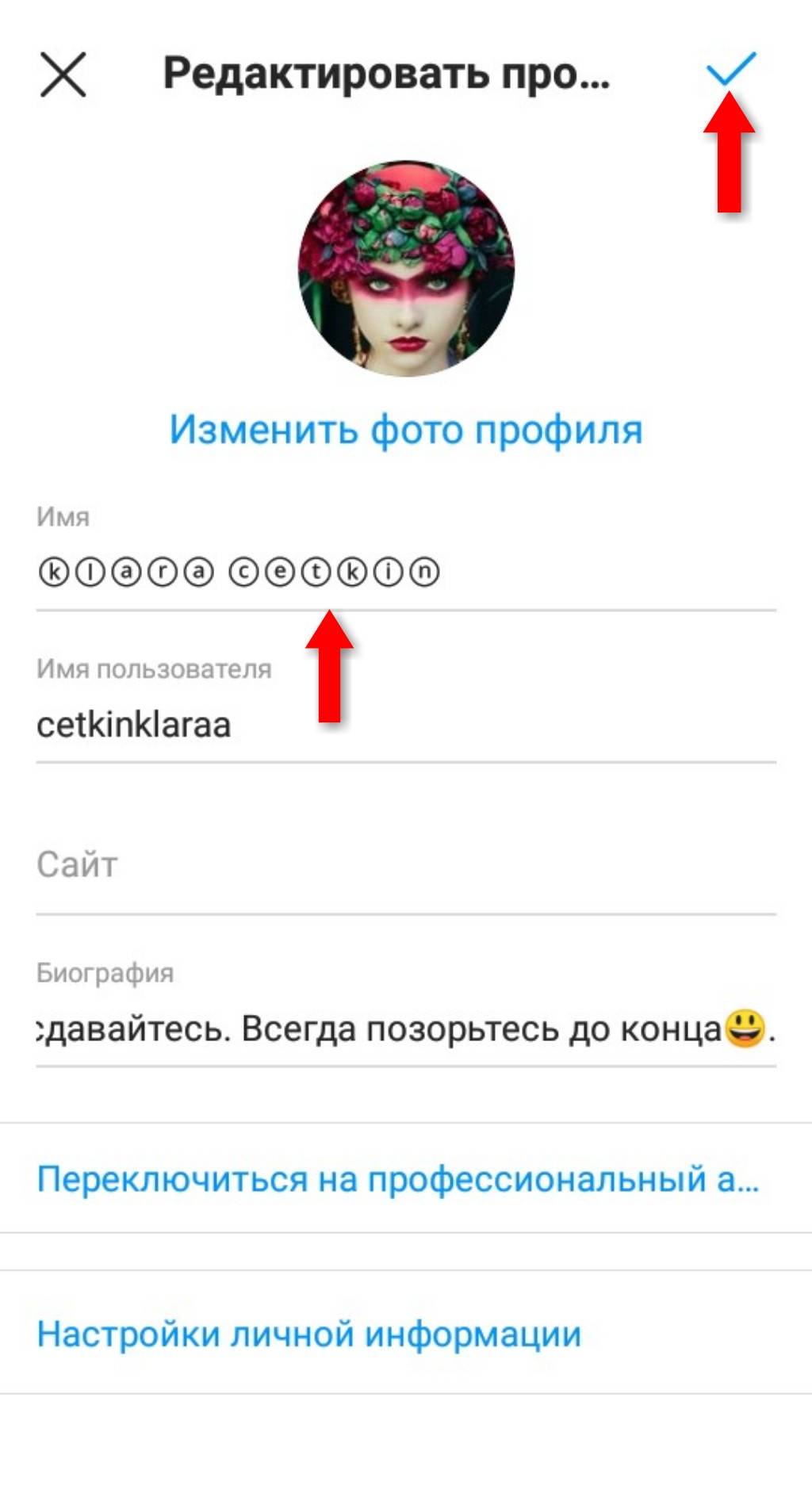Viewport: 812px width, 1505px height.
Task: Open 'Изменить фото профиля' link
Action: tap(406, 430)
